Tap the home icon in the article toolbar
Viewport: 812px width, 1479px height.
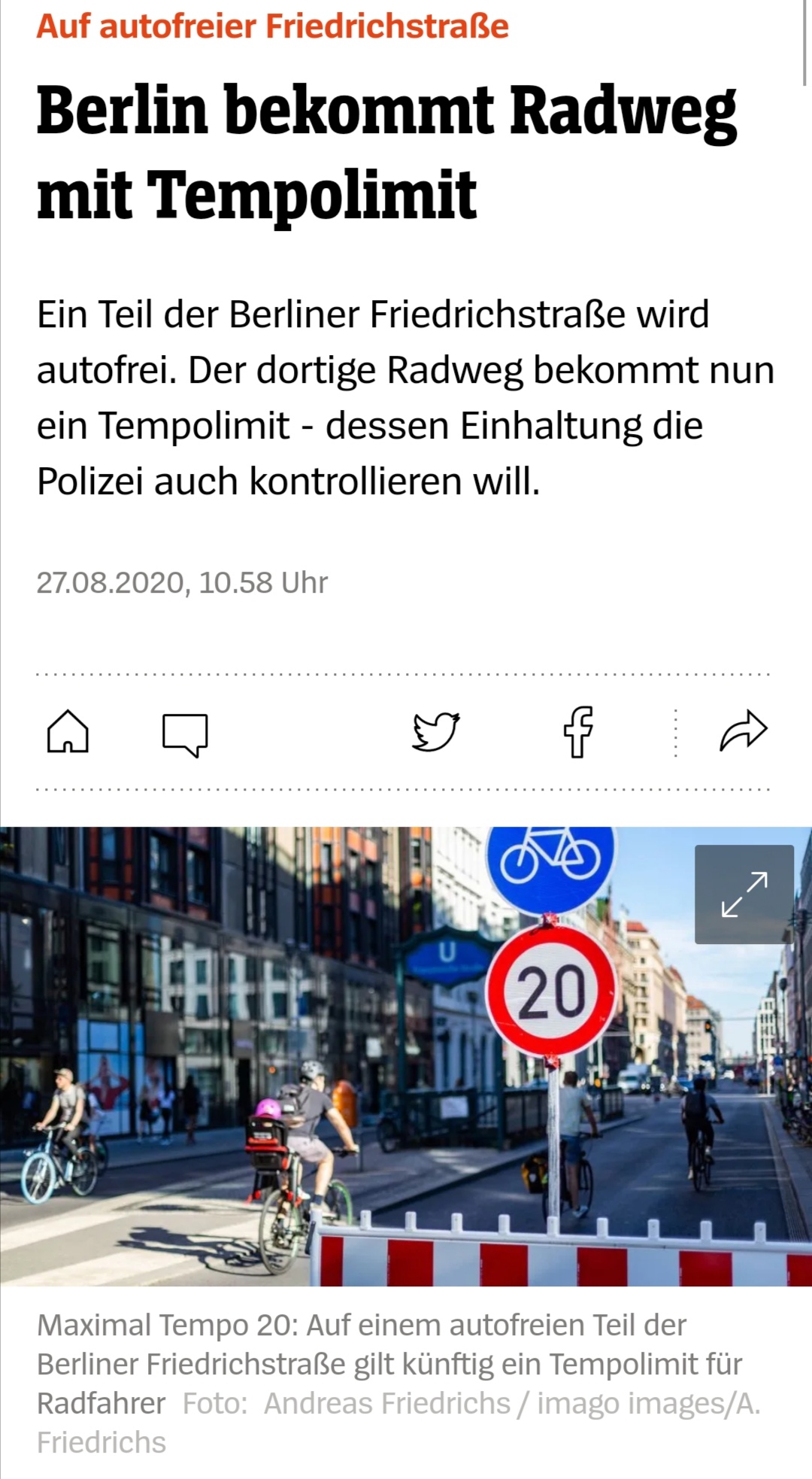[x=68, y=731]
